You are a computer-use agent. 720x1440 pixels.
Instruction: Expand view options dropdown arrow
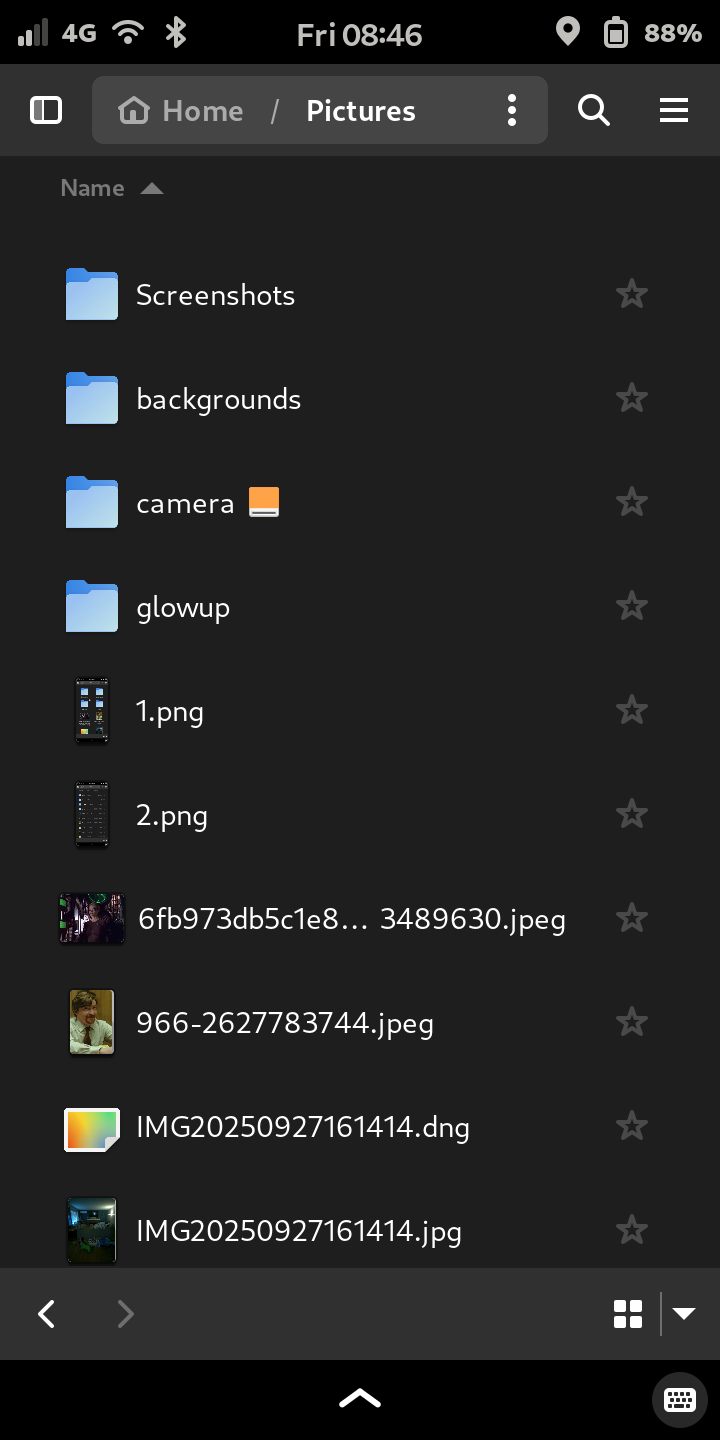[684, 1313]
